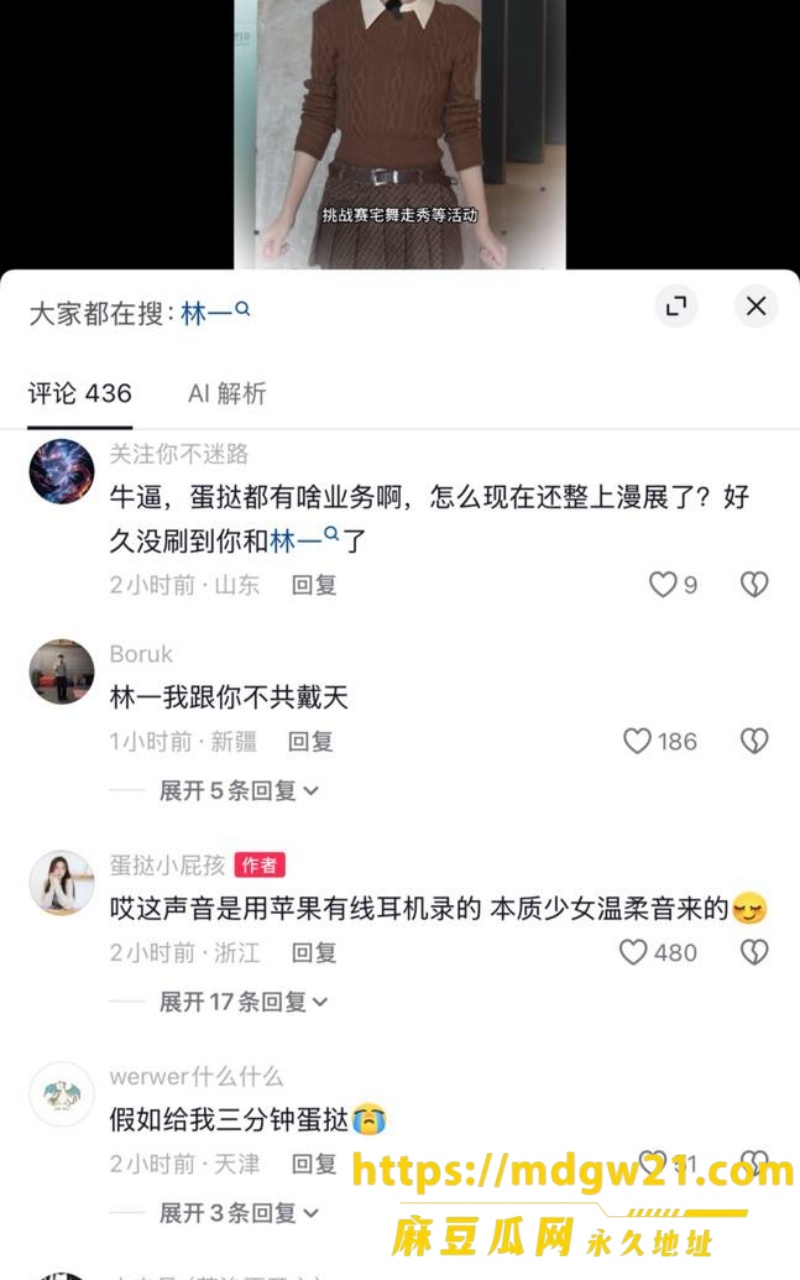Switch to the AI 解析 tab

pyautogui.click(x=227, y=393)
